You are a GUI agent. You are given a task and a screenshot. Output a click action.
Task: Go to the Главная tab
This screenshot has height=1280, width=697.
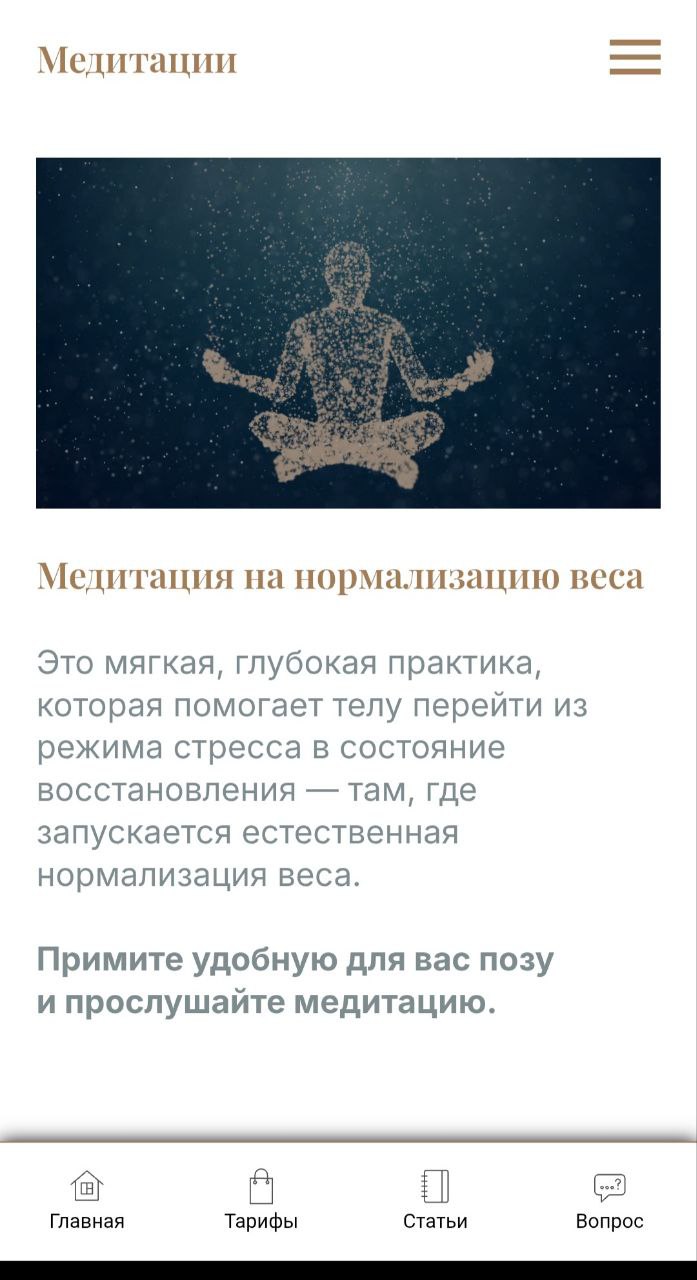(x=87, y=1200)
